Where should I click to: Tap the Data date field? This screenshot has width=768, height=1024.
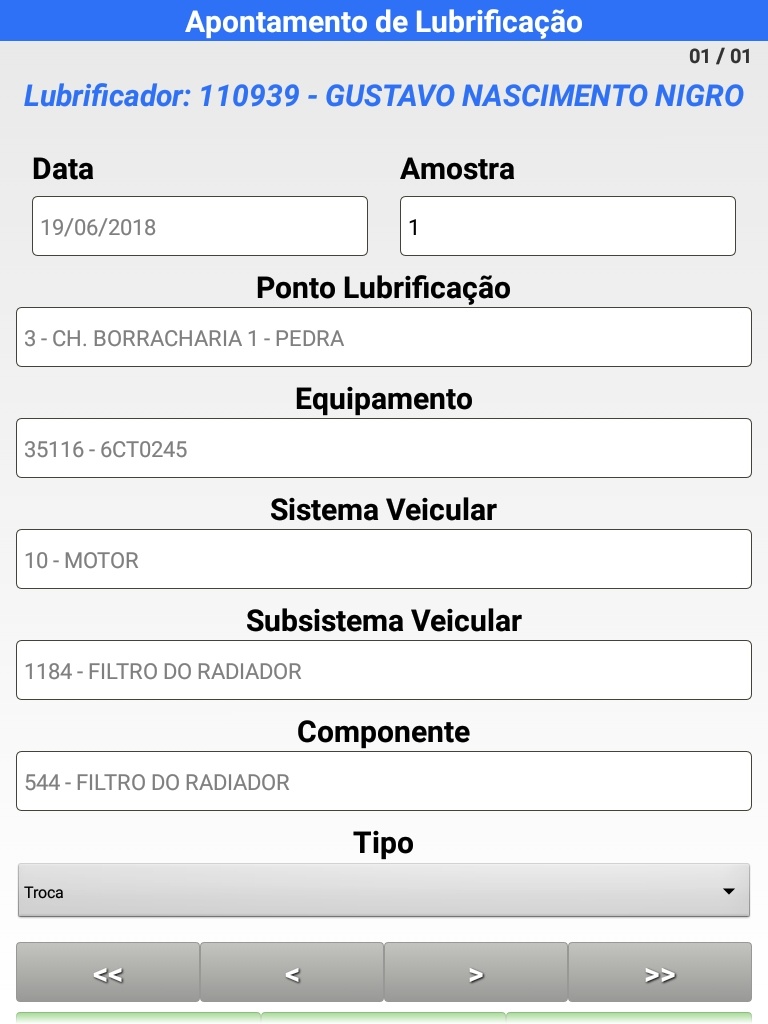point(200,226)
